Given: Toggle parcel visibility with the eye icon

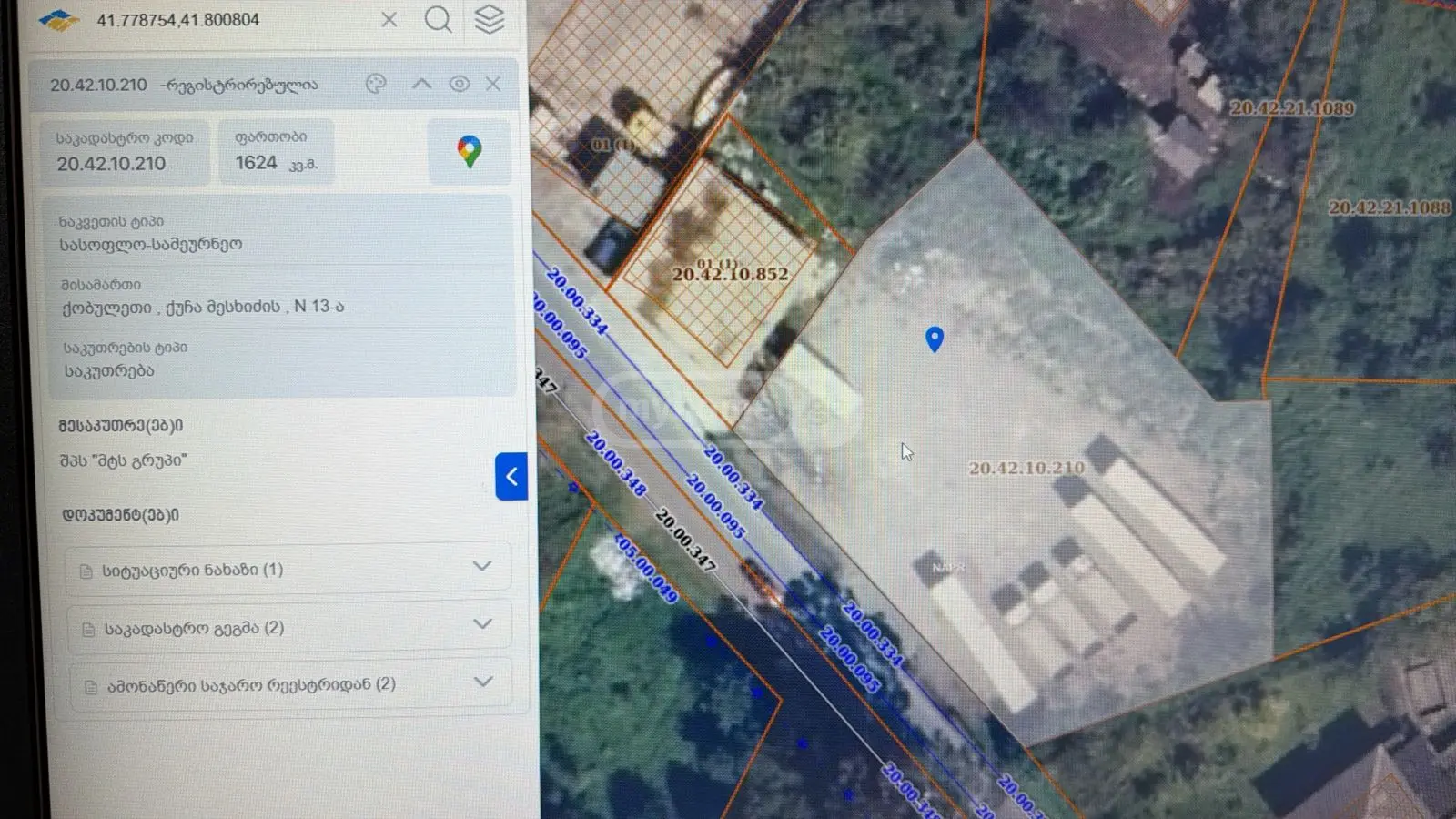Looking at the screenshot, I should pyautogui.click(x=460, y=84).
